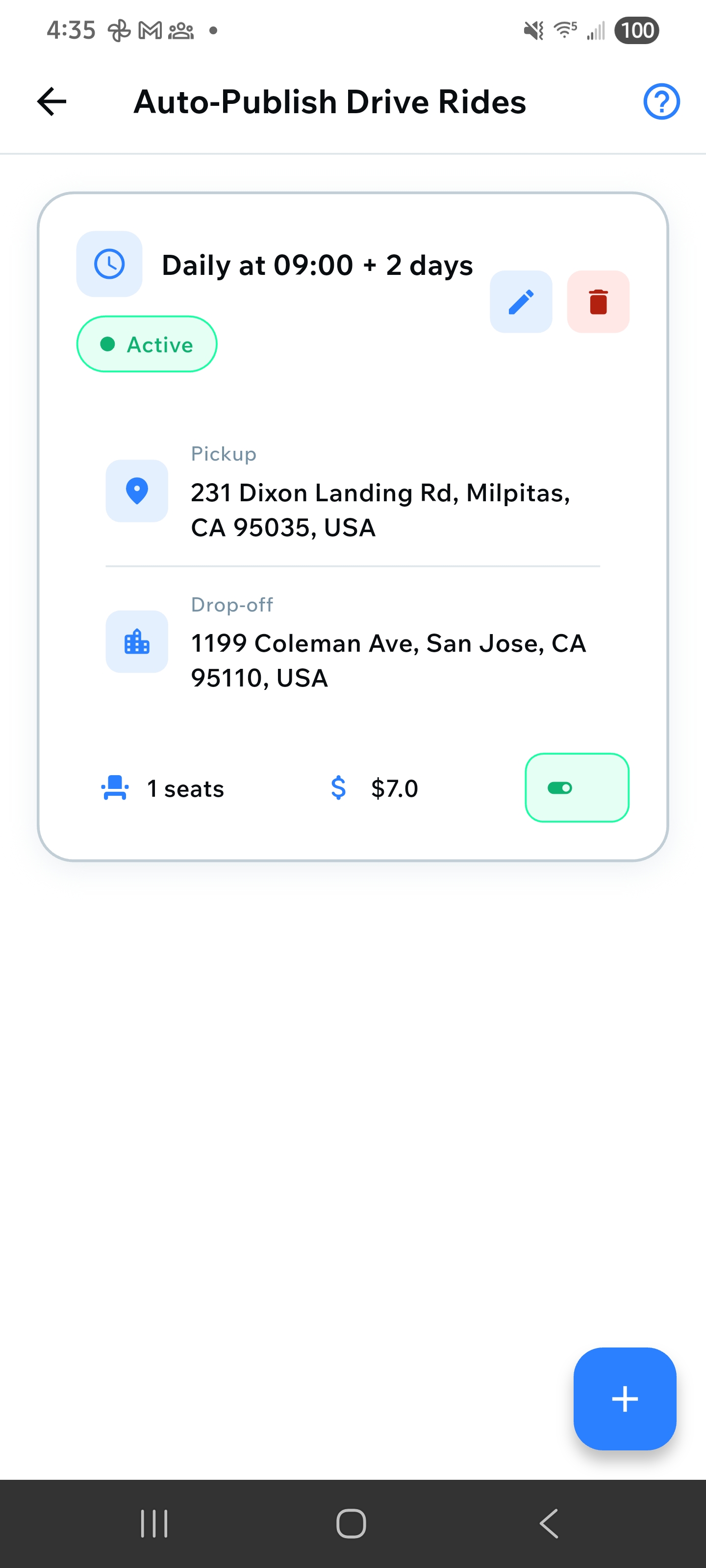Click the clock icon next to schedule
Viewport: 706px width, 1568px height.
(x=109, y=264)
